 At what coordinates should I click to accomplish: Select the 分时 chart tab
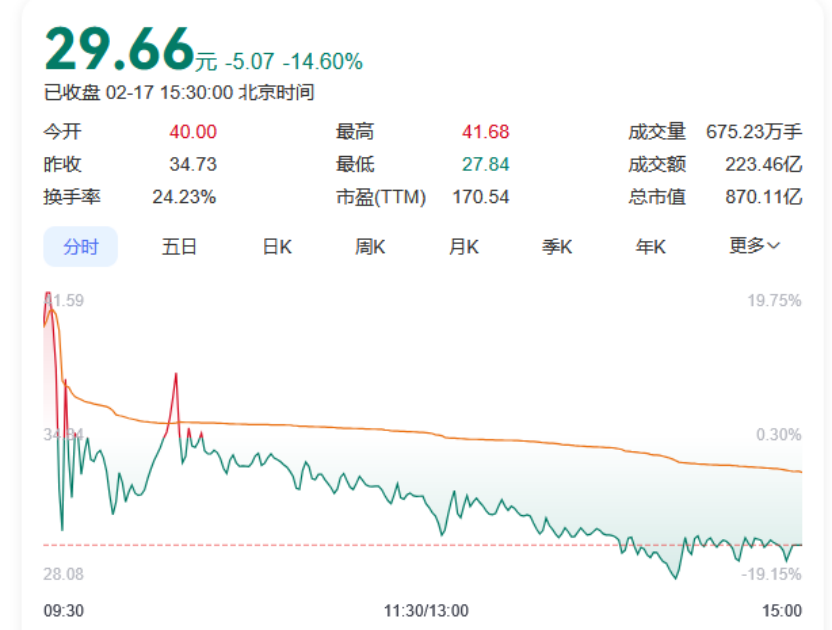click(81, 247)
